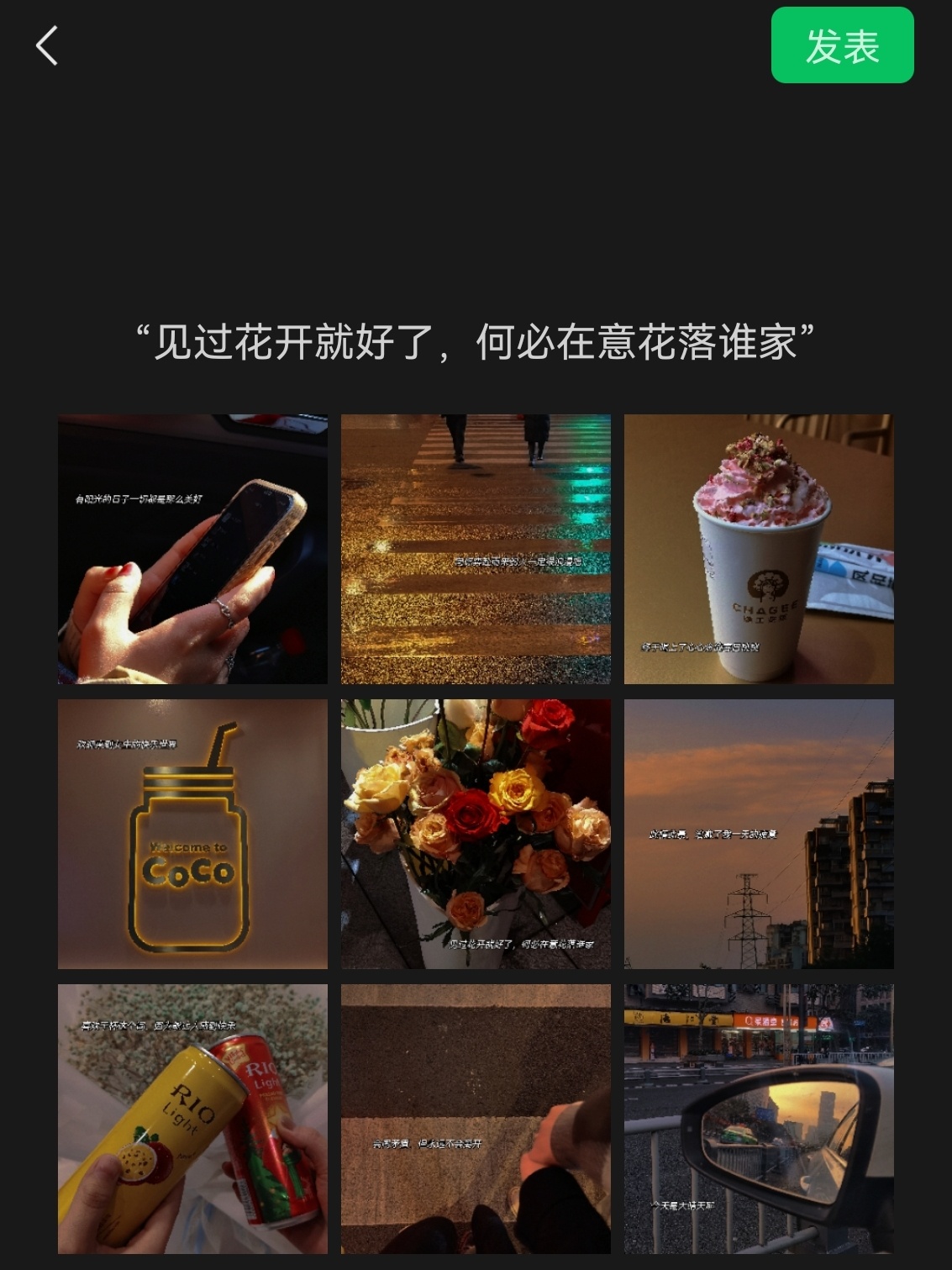Open the dark pavement and shoes photo
952x1270 pixels.
click(x=476, y=1119)
